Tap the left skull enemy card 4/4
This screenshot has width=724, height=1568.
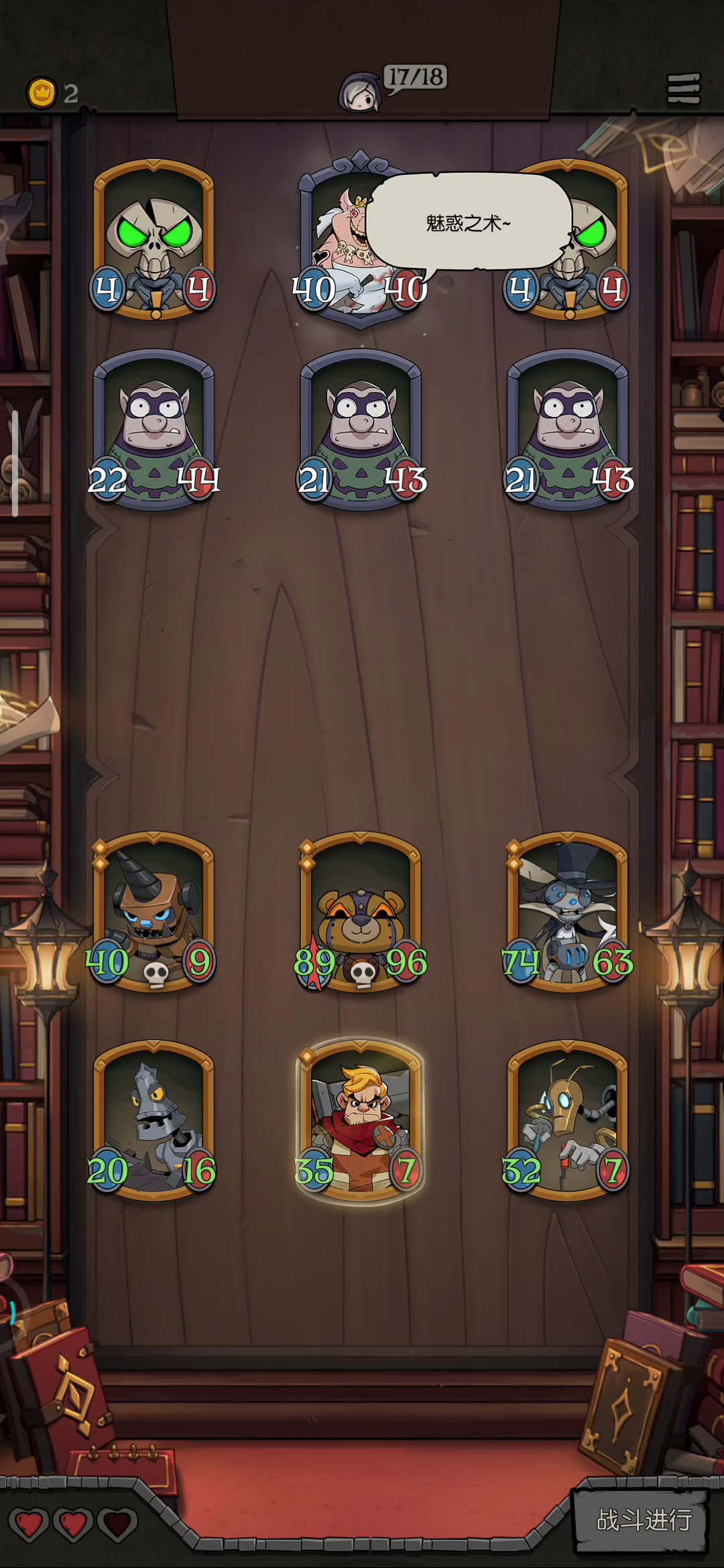[x=154, y=238]
